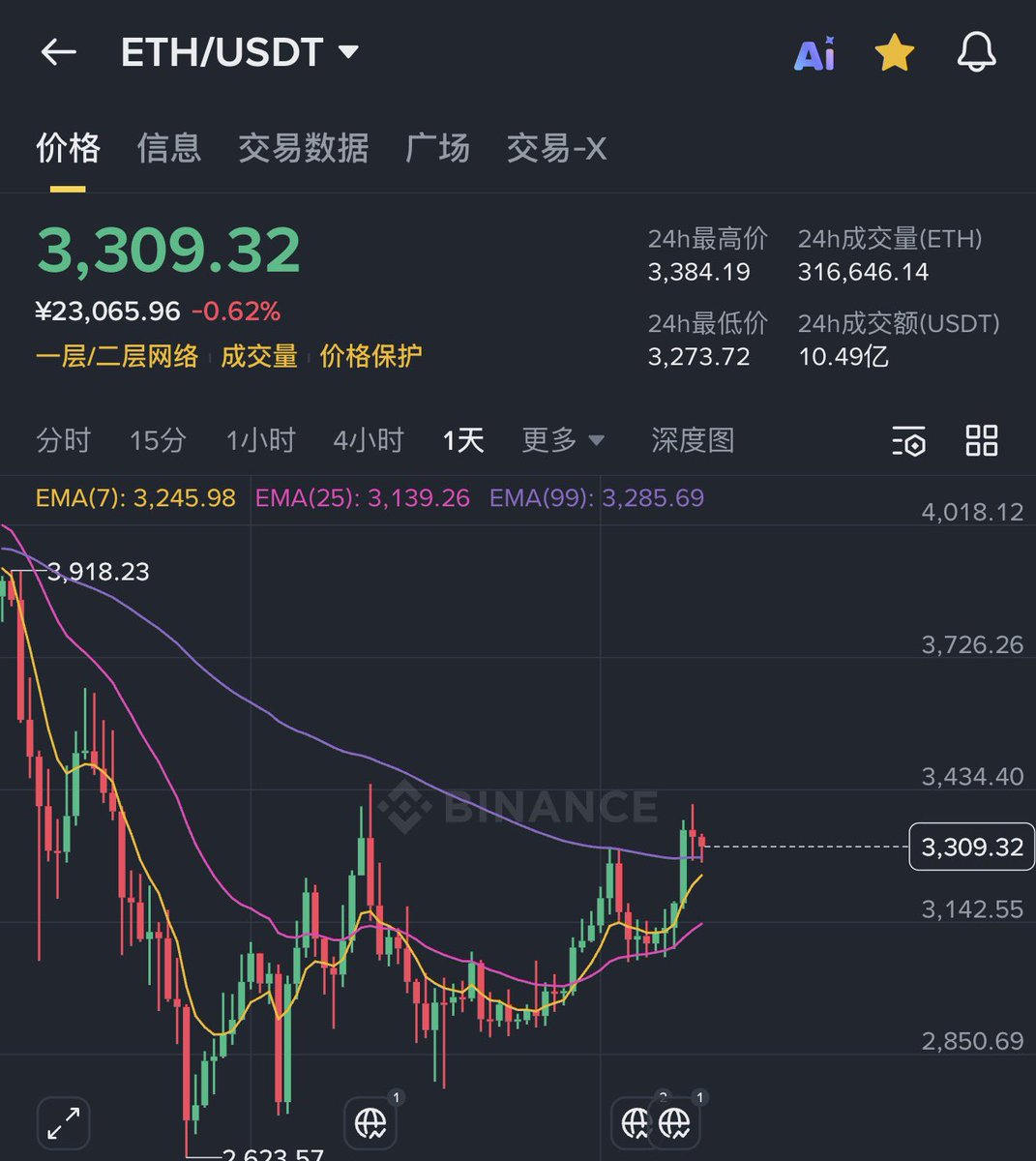1036x1161 pixels.
Task: Expand the chart to fullscreen
Action: 64,1123
